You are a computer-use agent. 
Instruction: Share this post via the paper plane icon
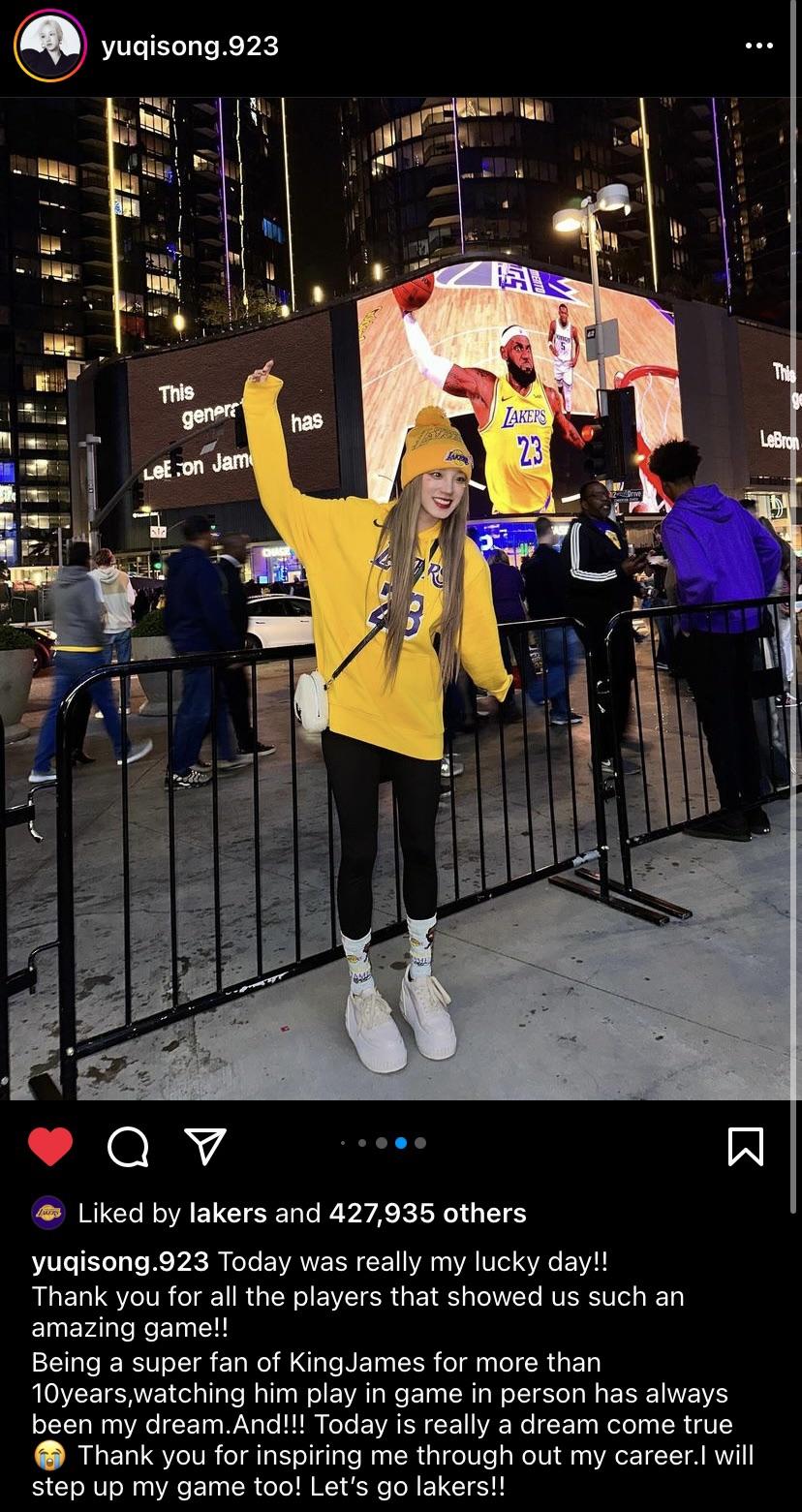[x=204, y=1147]
